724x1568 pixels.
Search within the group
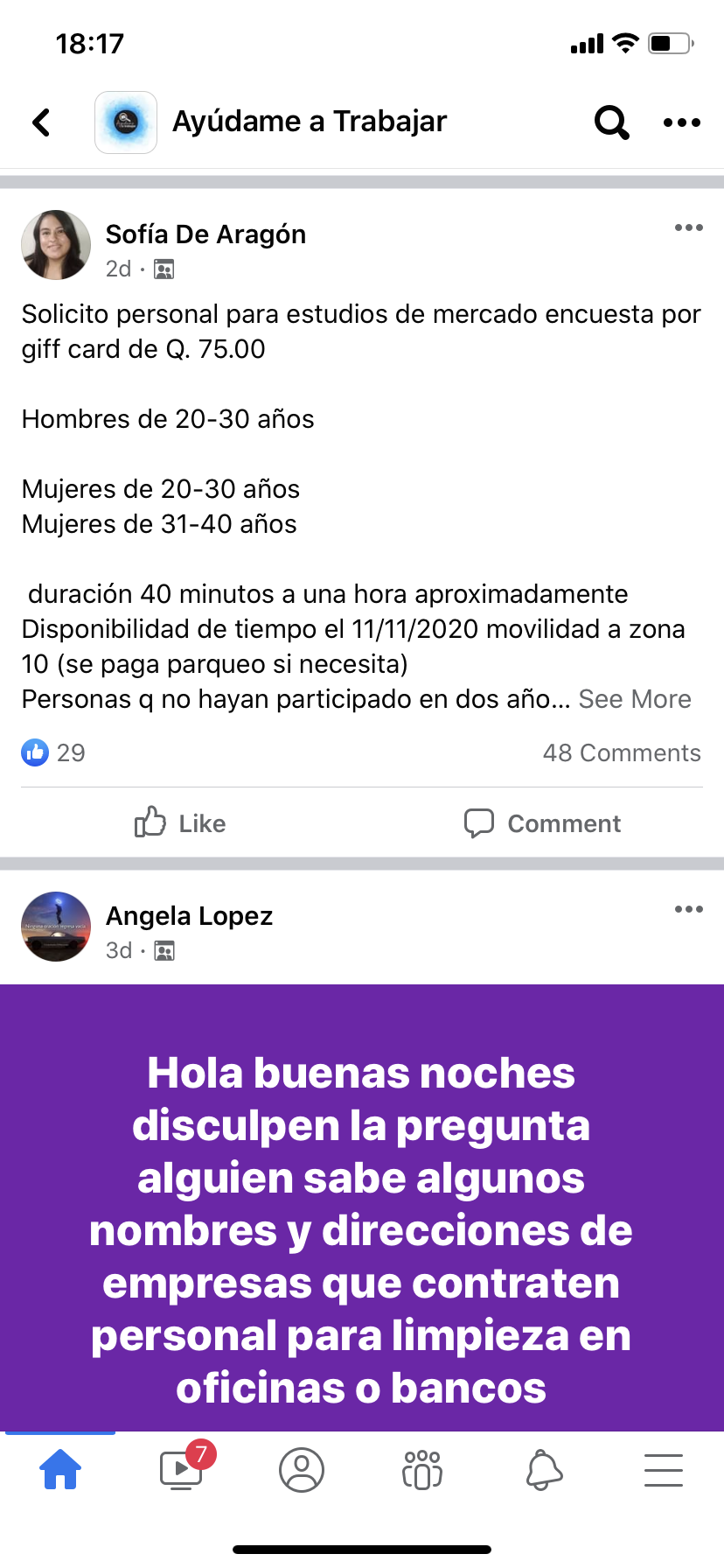[x=611, y=122]
